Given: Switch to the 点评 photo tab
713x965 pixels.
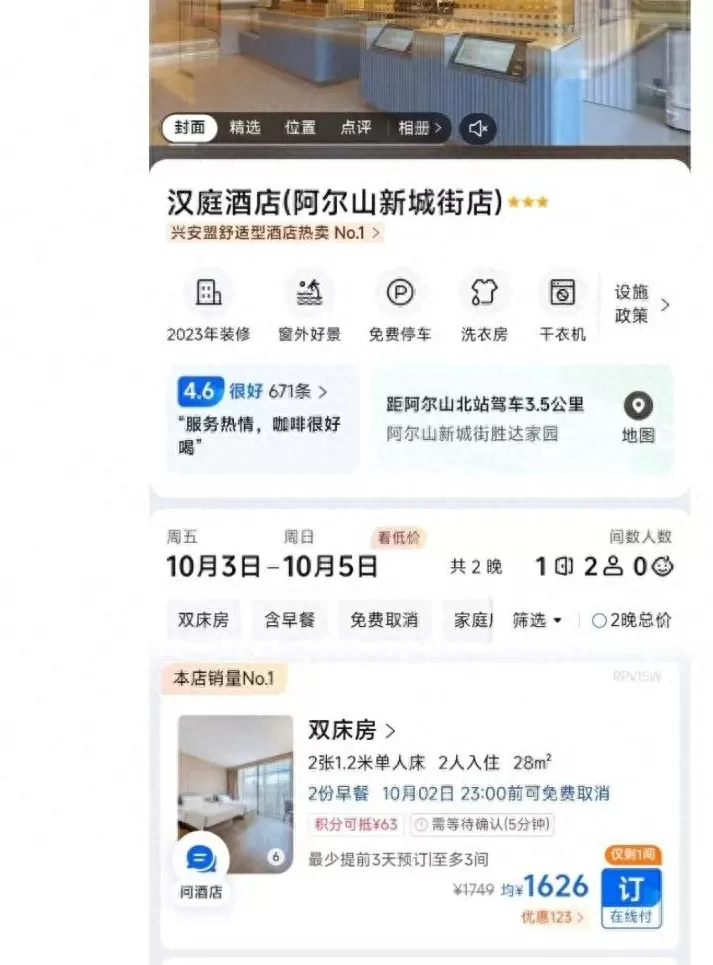Looking at the screenshot, I should pos(356,128).
